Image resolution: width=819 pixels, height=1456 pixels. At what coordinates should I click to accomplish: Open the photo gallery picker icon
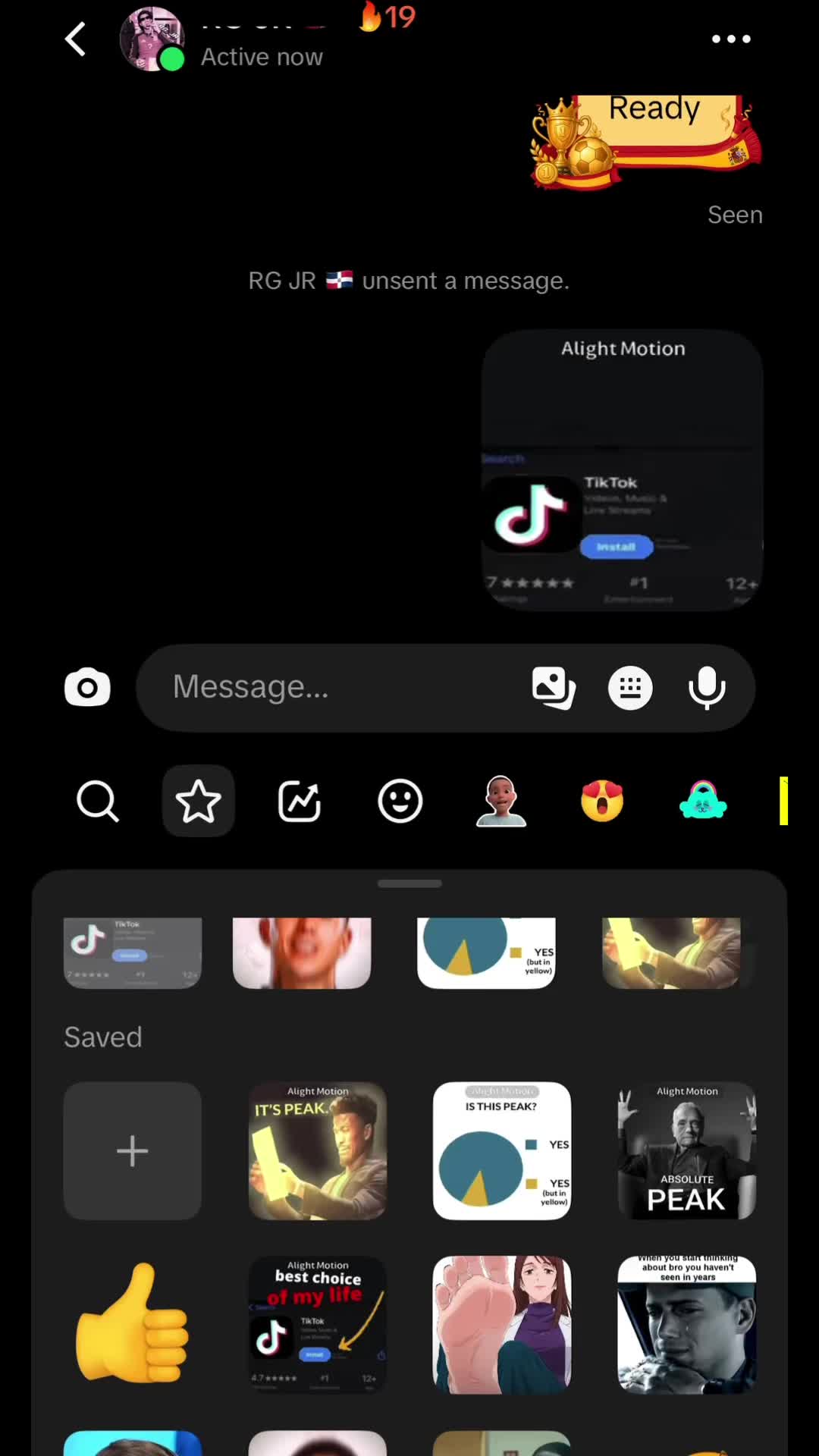tap(554, 688)
